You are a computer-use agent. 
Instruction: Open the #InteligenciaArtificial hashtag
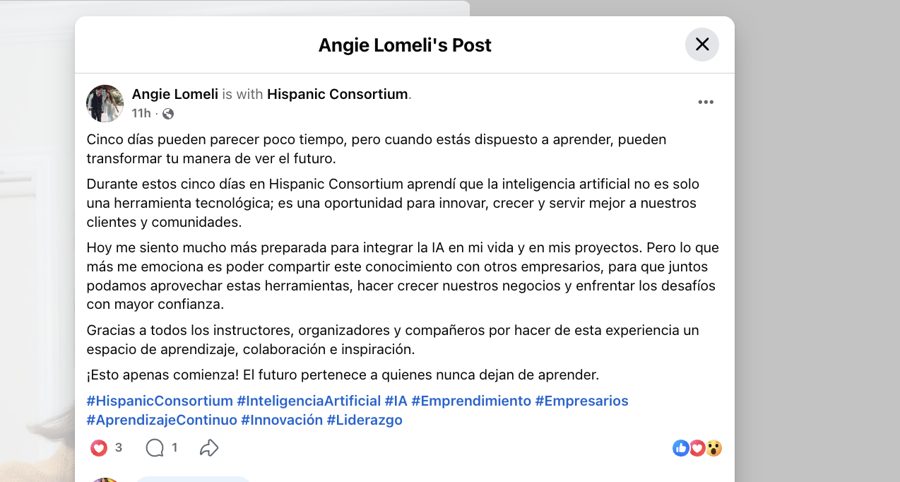pos(309,401)
